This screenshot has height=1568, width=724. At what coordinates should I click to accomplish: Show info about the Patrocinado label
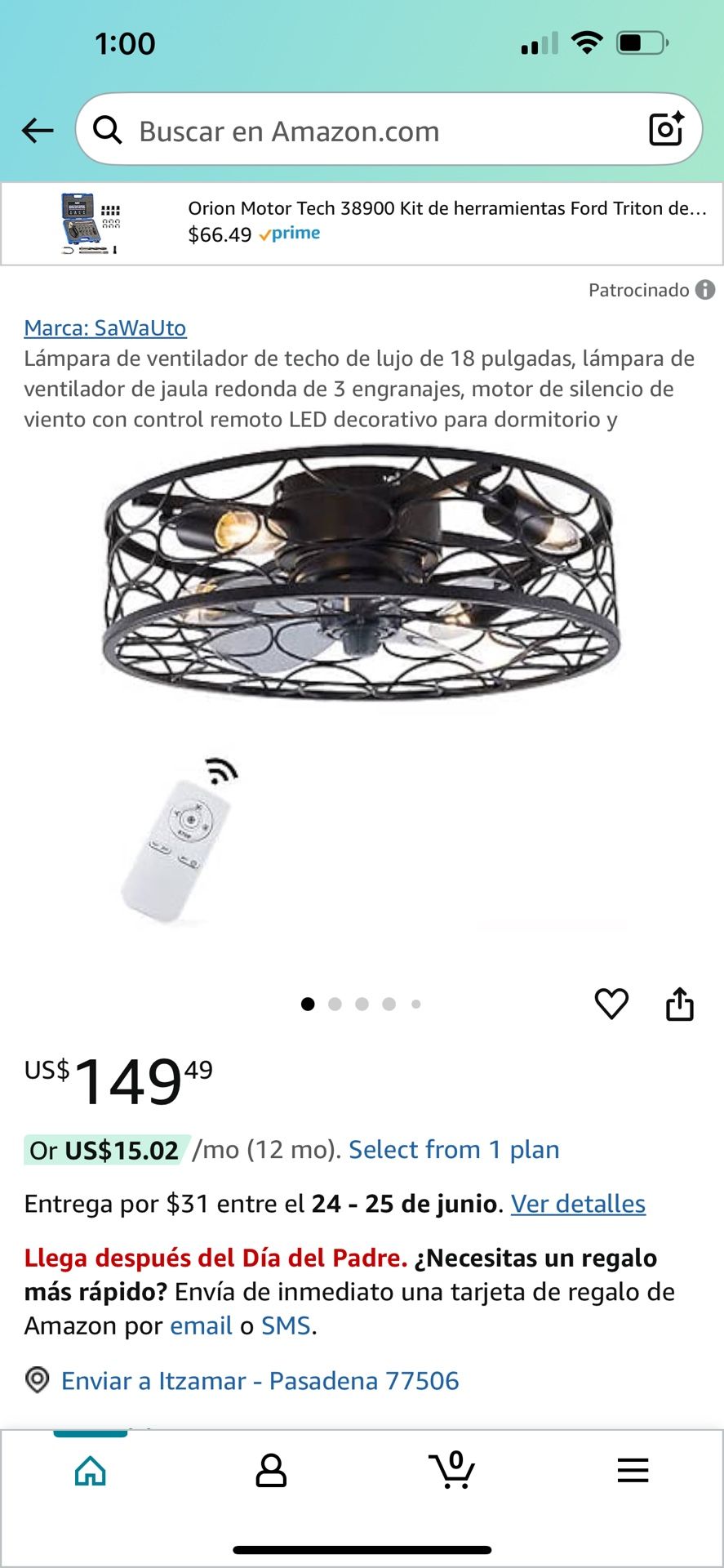[x=705, y=290]
